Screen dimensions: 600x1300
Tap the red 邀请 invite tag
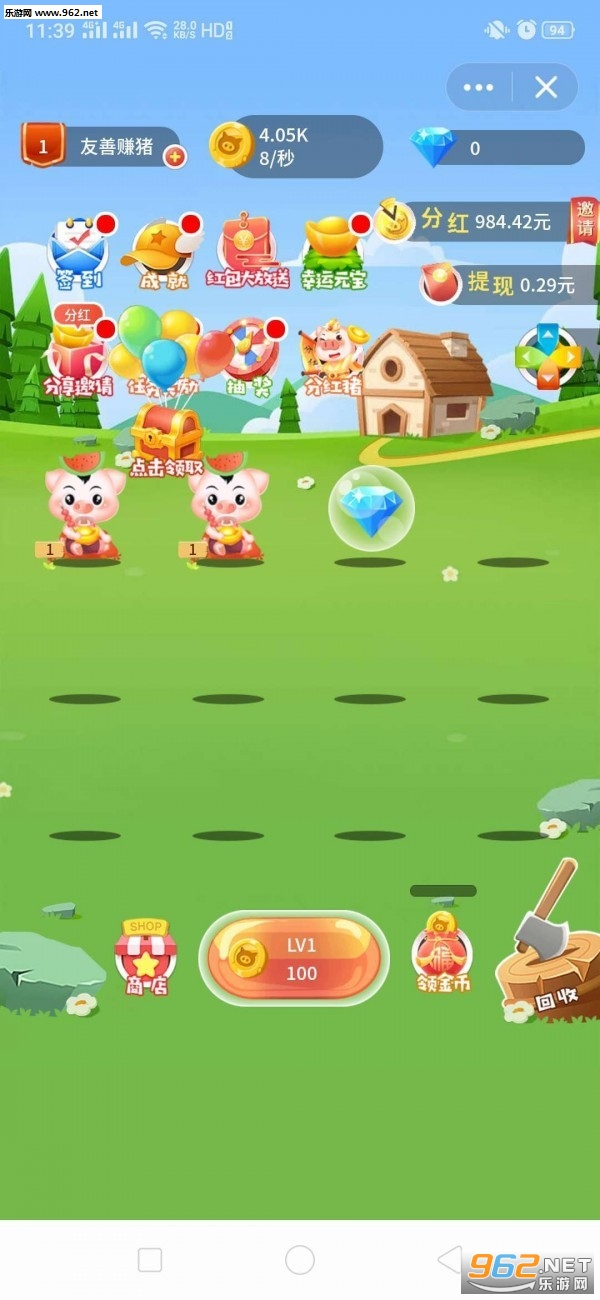[585, 220]
